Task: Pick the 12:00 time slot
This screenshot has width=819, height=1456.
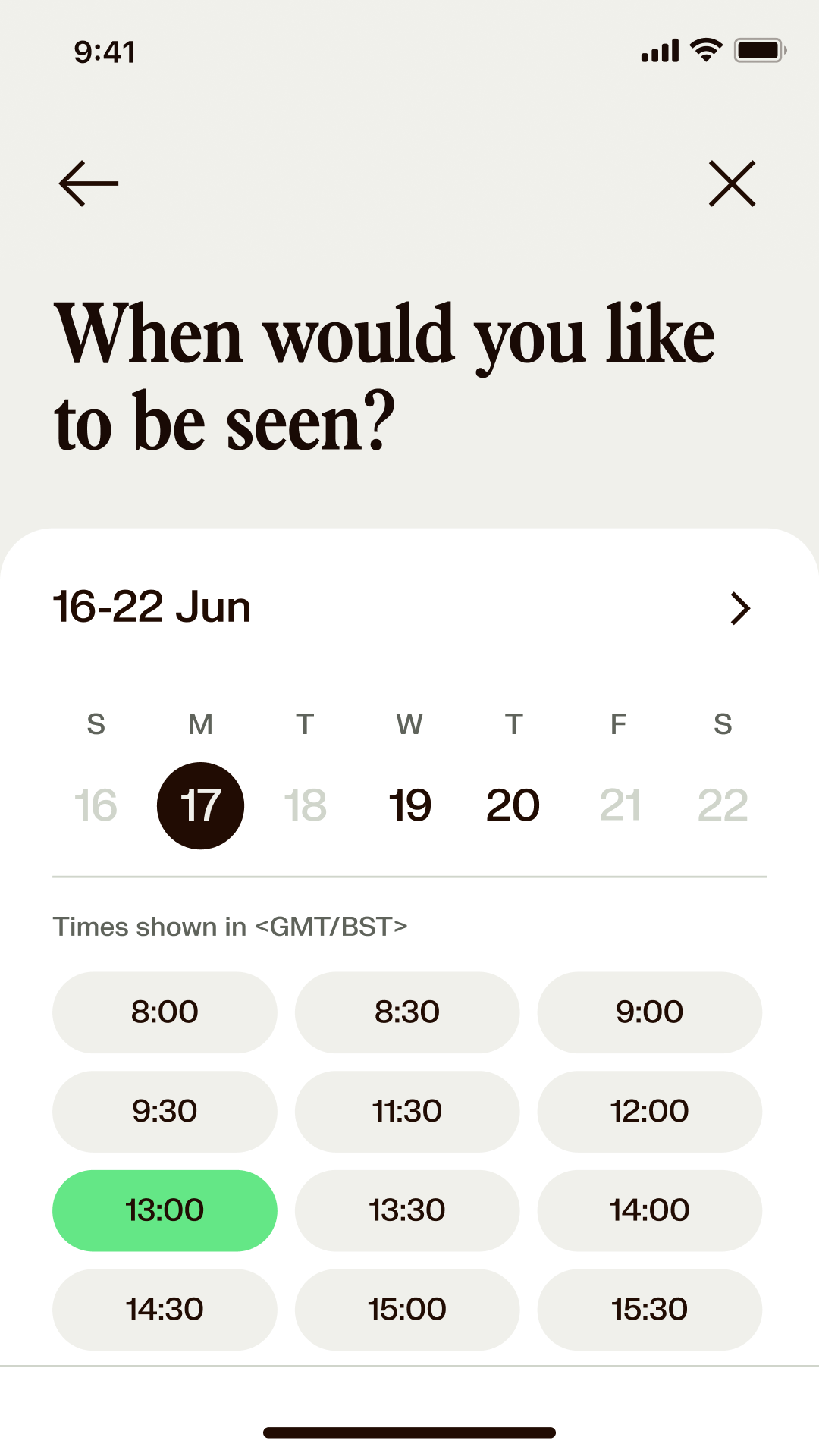Action: click(x=650, y=1112)
